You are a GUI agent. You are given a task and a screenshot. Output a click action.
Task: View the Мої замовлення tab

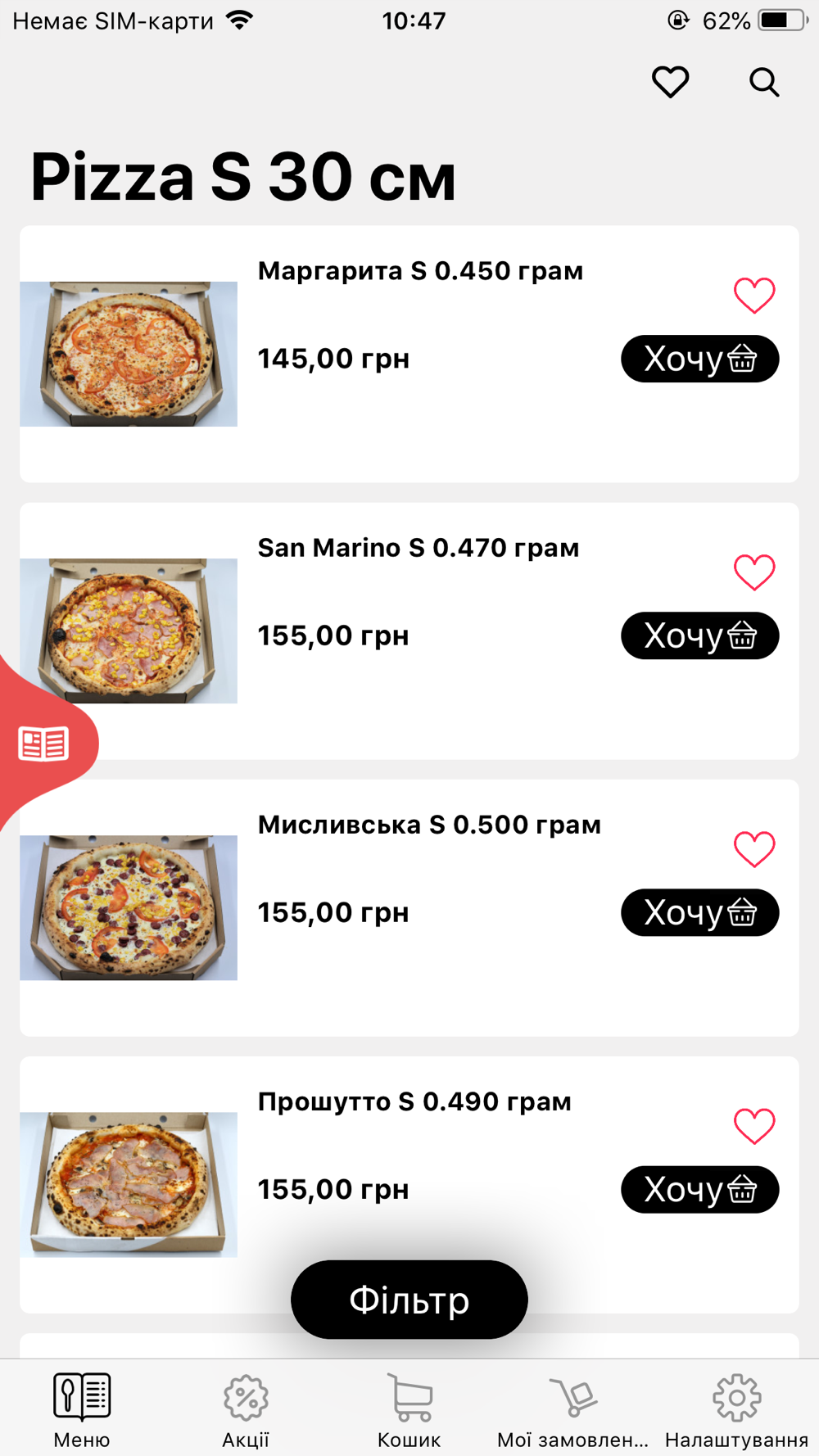click(572, 1410)
